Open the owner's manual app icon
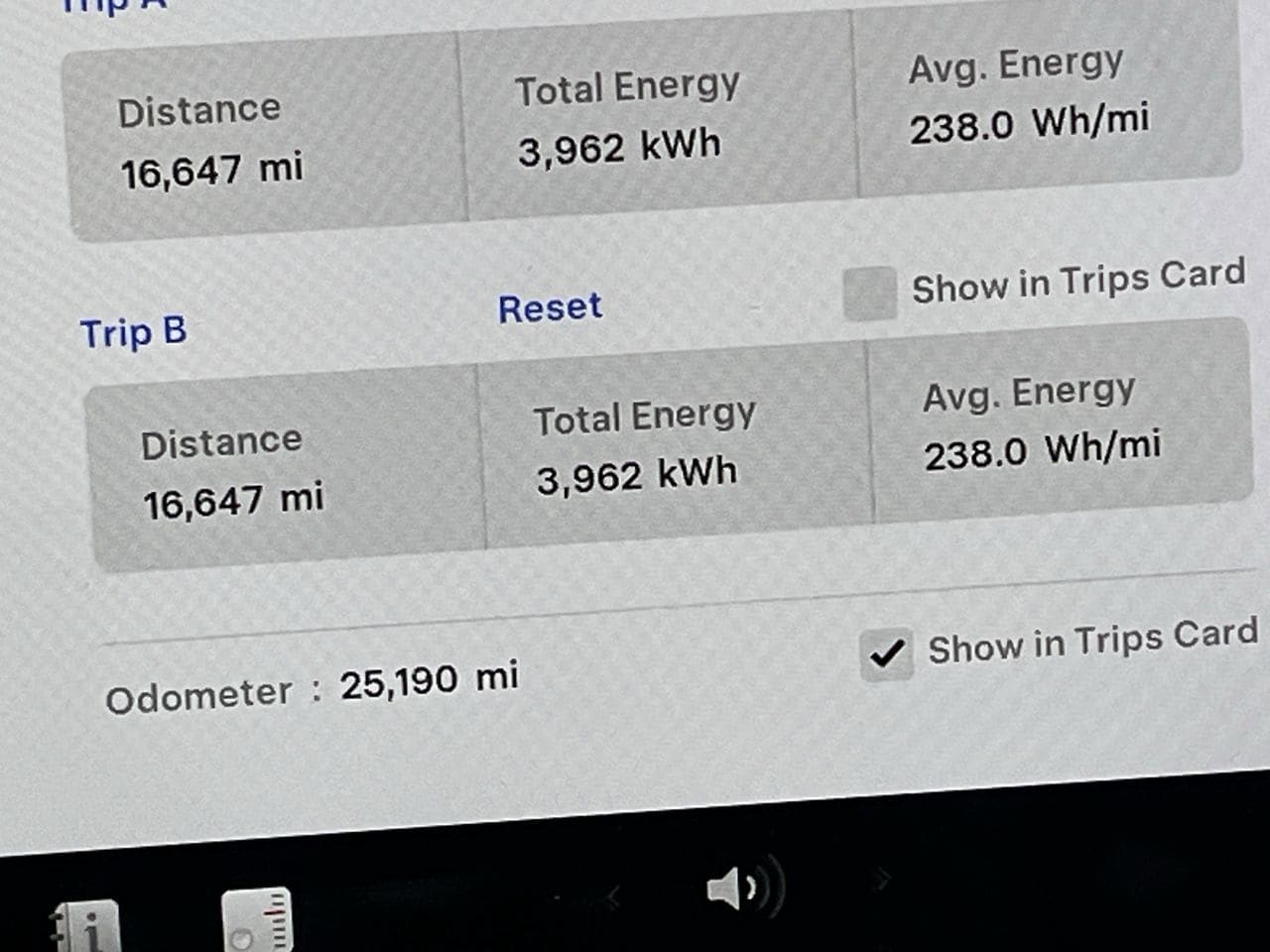The height and width of the screenshot is (952, 1270). [87, 928]
